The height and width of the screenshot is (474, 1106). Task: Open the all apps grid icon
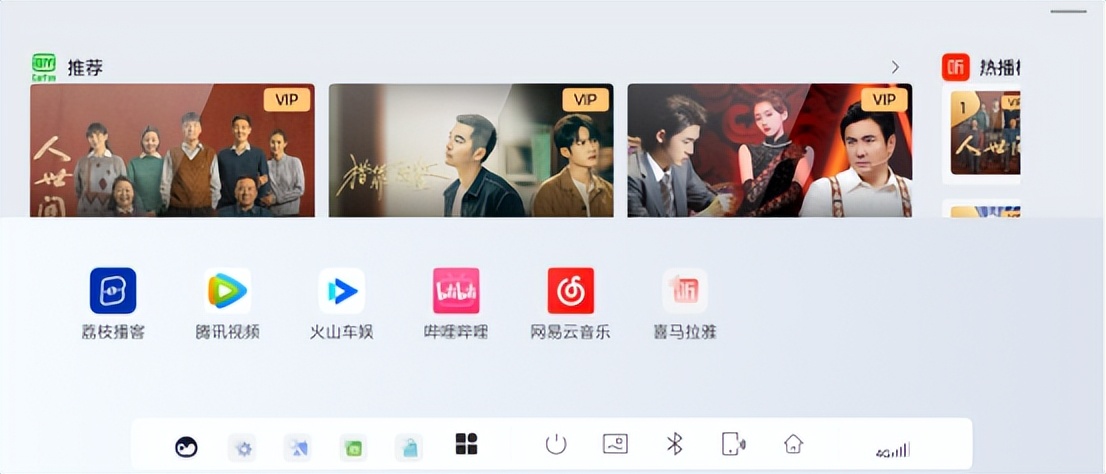[x=466, y=444]
